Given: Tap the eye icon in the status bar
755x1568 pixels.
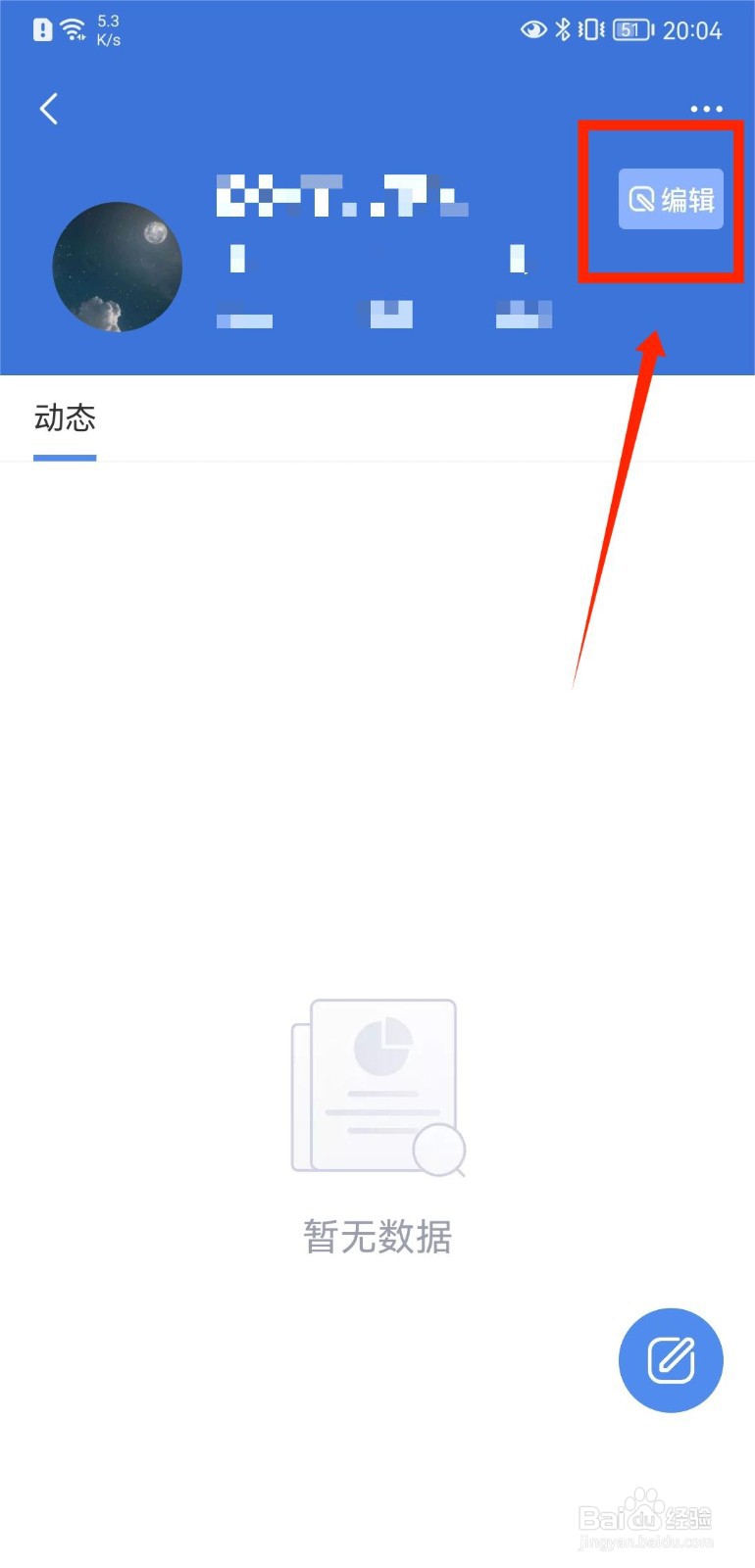Looking at the screenshot, I should tap(532, 29).
